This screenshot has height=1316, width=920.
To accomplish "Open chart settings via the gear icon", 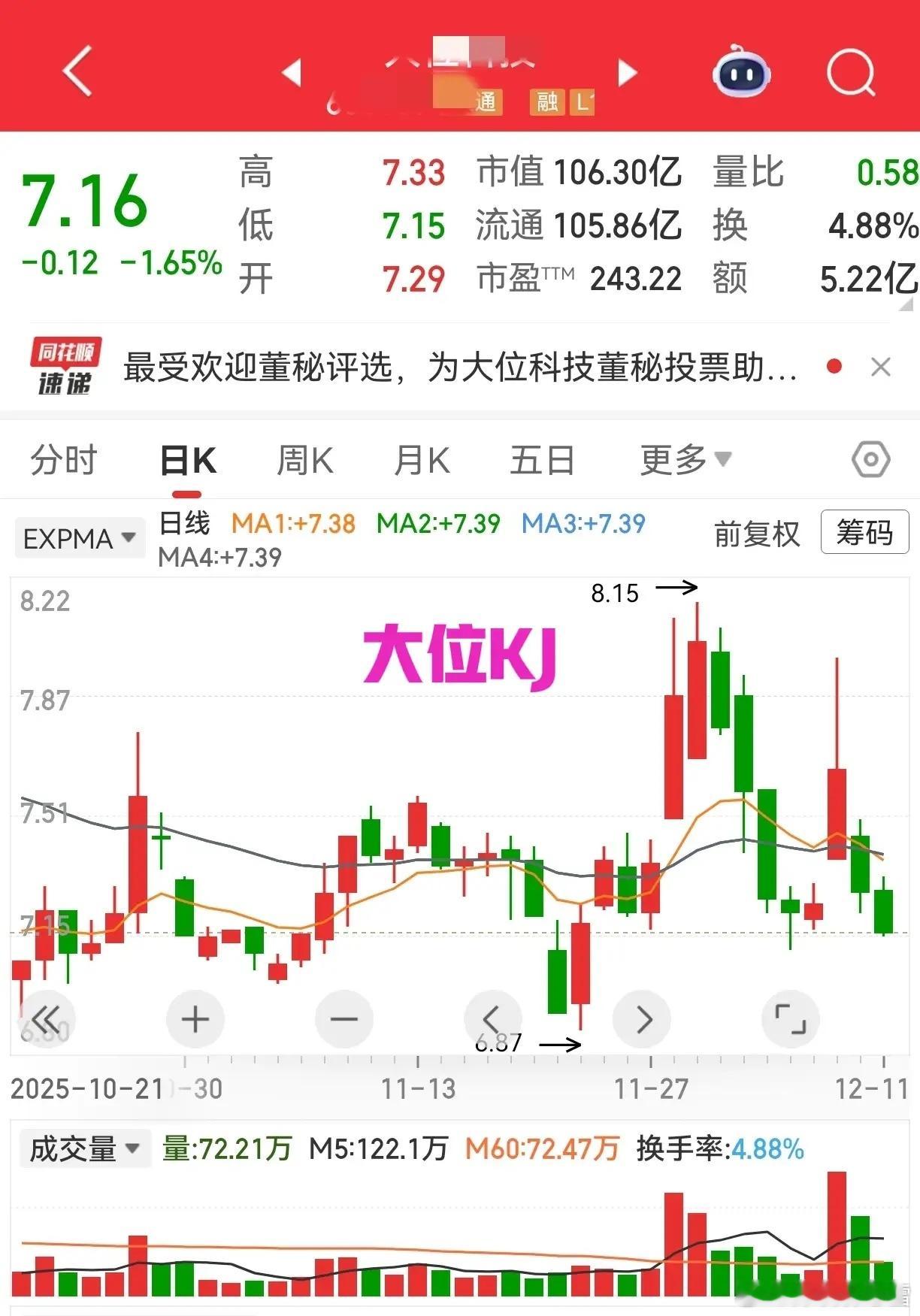I will coord(870,459).
